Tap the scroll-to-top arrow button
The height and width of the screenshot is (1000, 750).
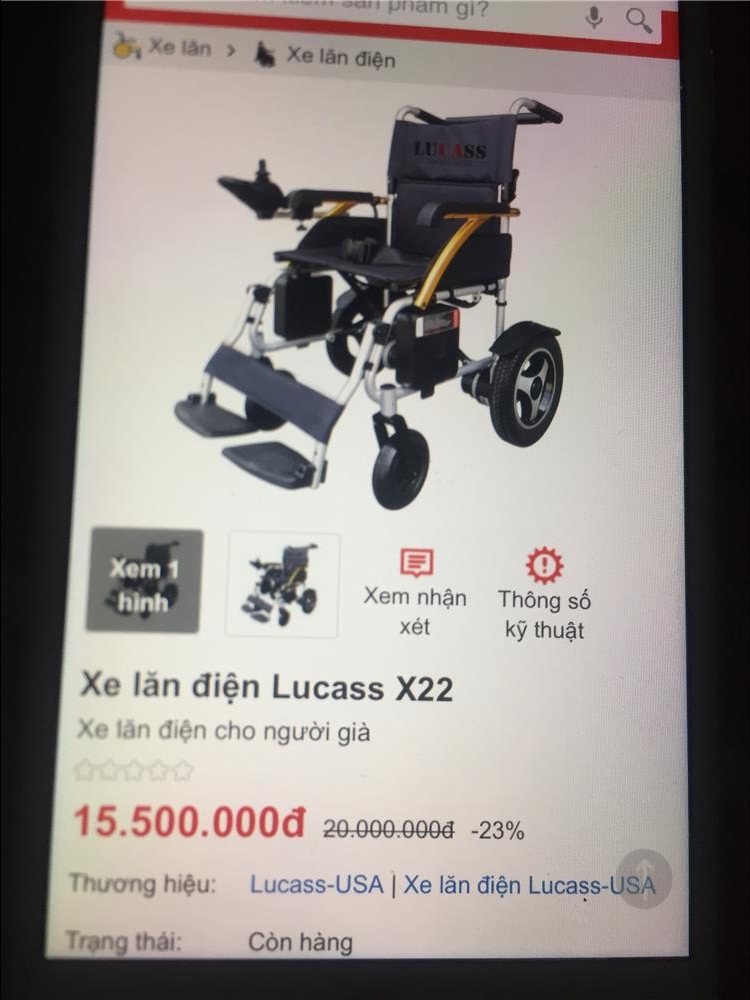point(644,879)
